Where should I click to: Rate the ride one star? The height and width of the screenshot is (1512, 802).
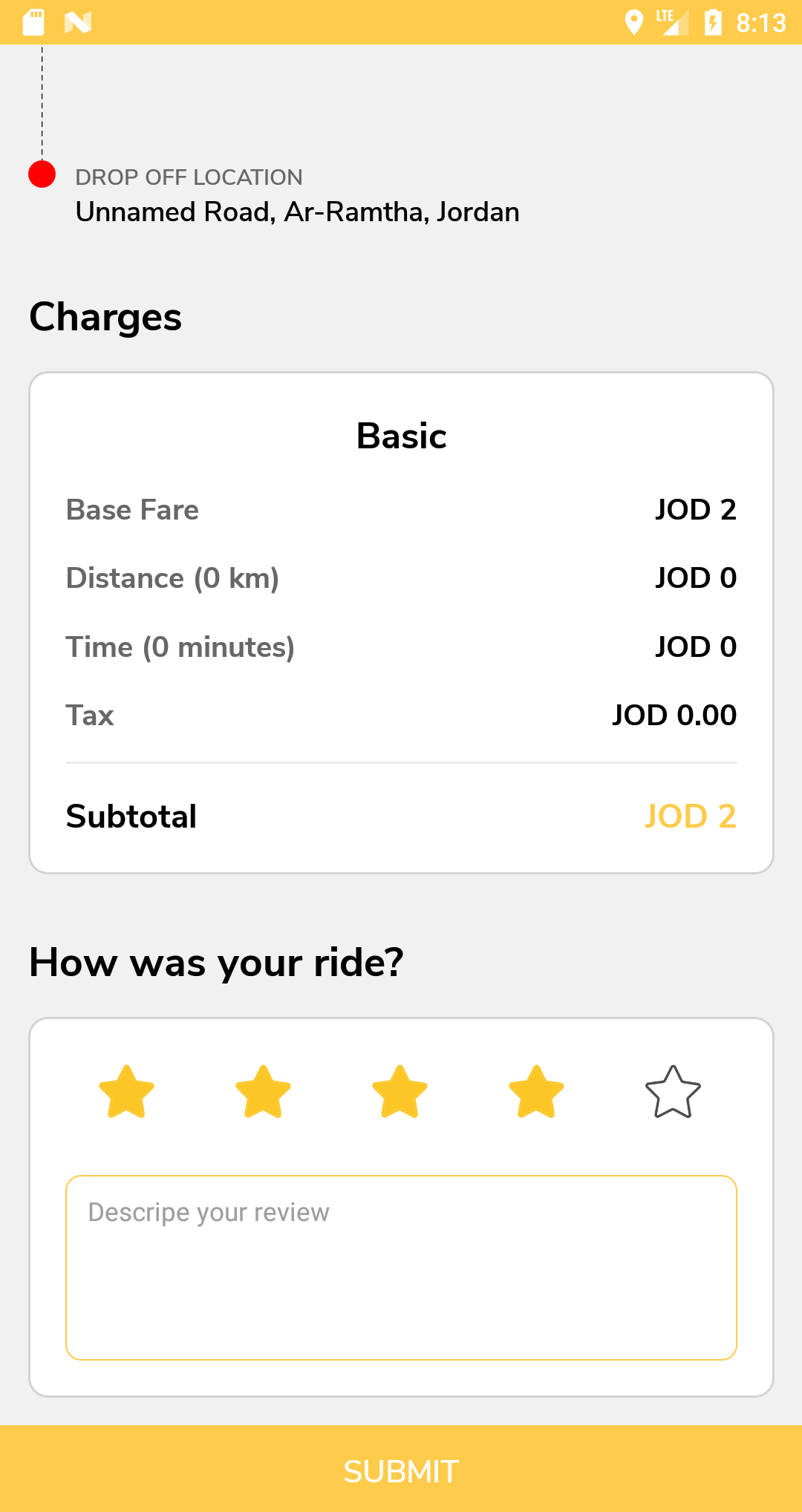[x=126, y=1092]
